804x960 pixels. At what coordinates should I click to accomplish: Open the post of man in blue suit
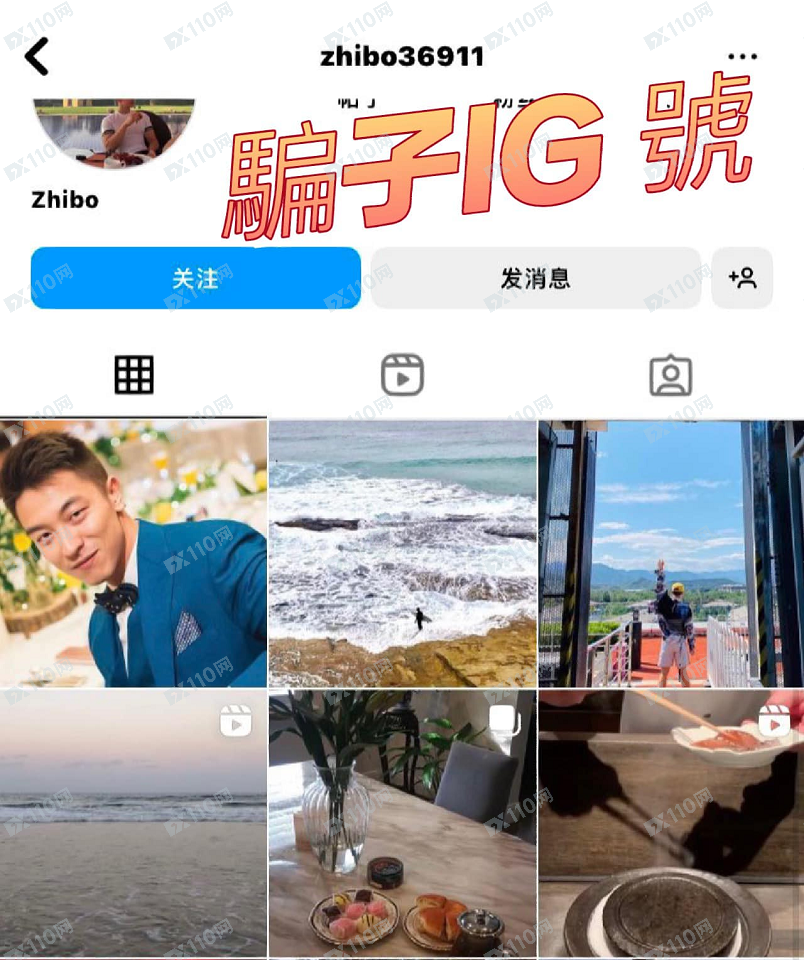click(133, 552)
